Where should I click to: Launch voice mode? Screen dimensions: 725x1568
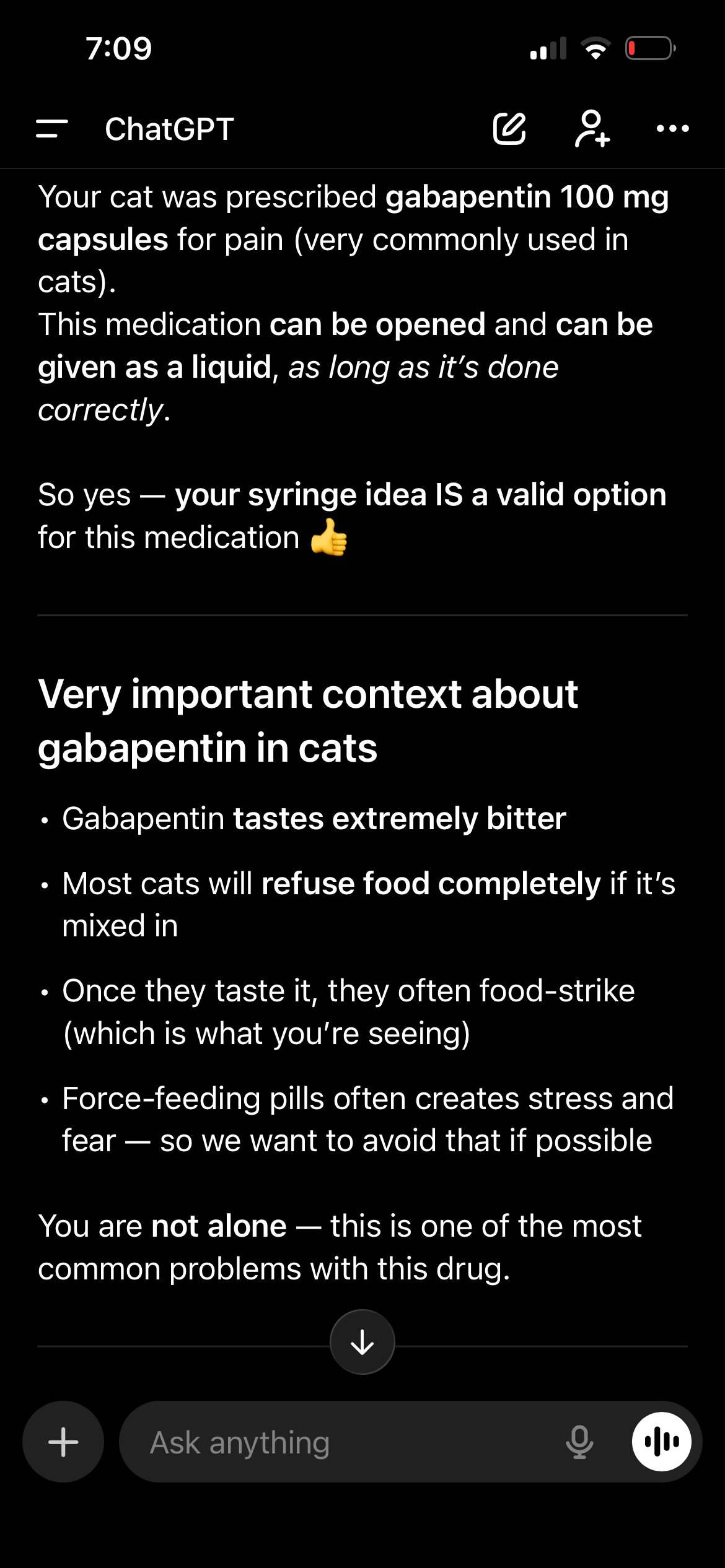pyautogui.click(x=661, y=1442)
